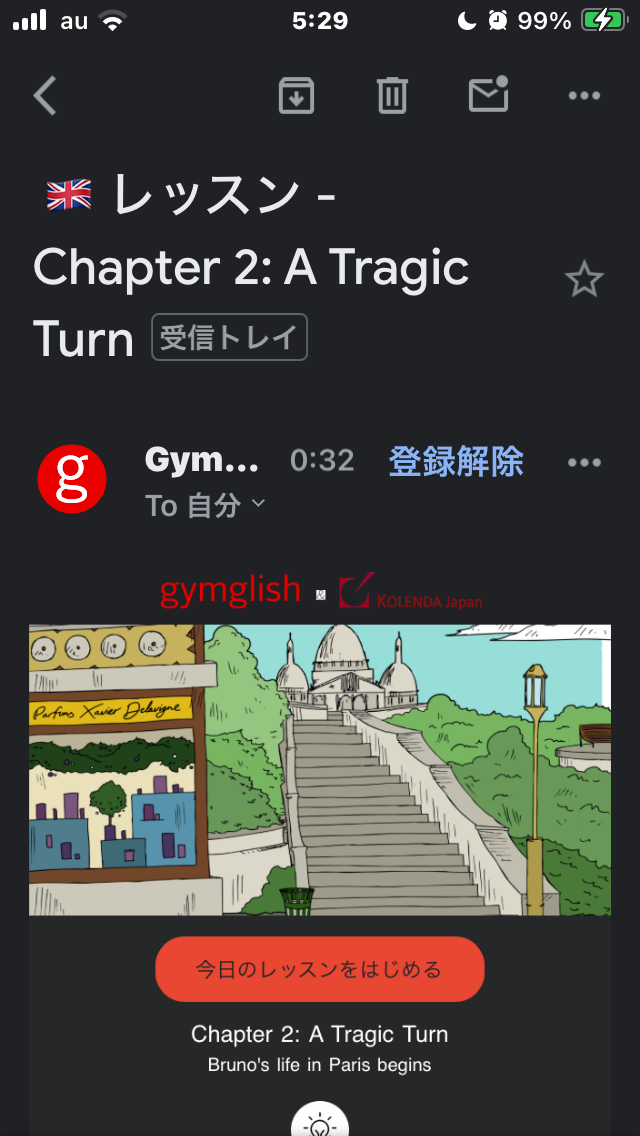Open the Paris stairs lesson image

[320, 770]
